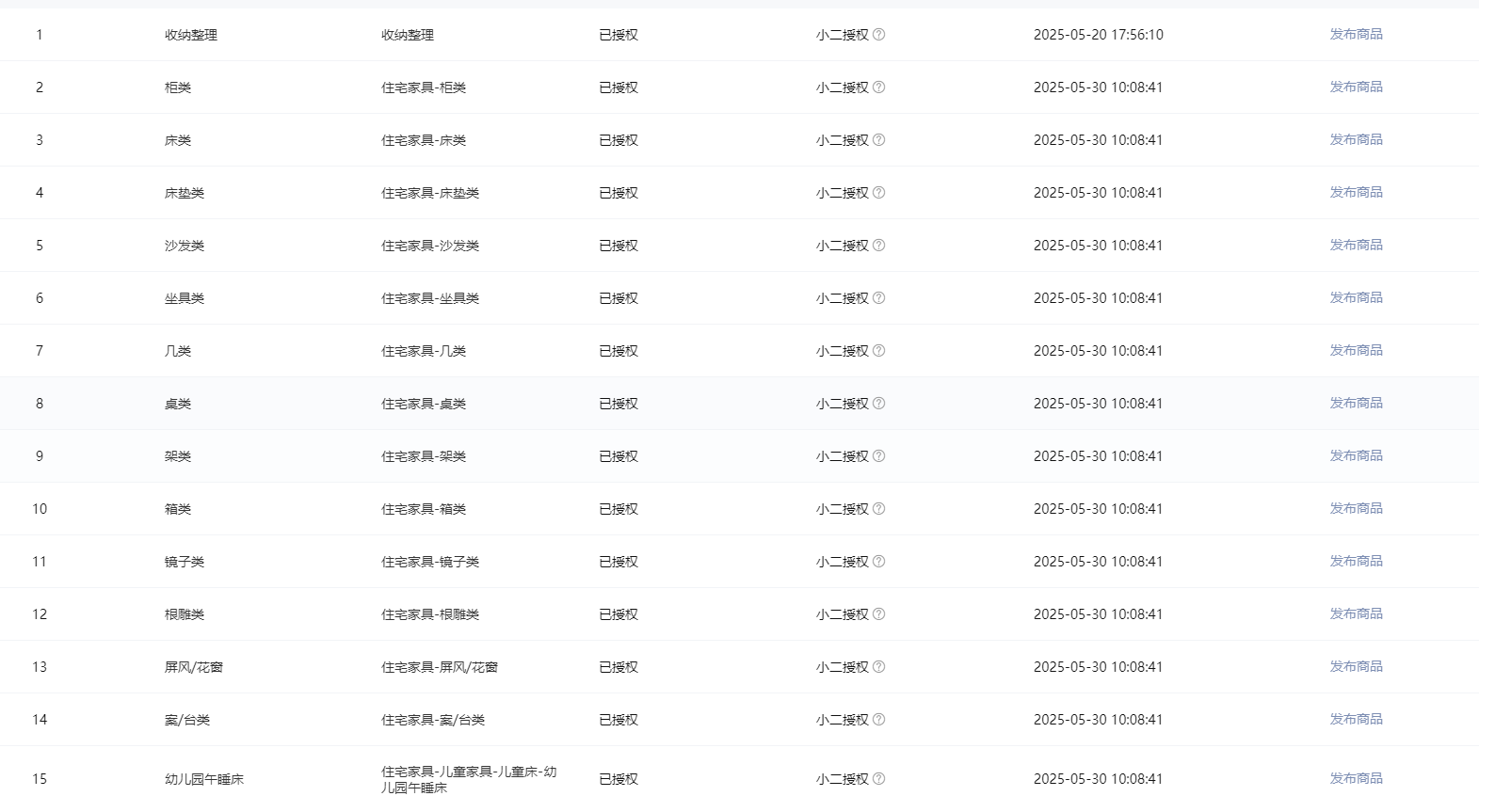1511x812 pixels.
Task: Tap 发布商品 link for 收纳整理
Action: pyautogui.click(x=1356, y=34)
